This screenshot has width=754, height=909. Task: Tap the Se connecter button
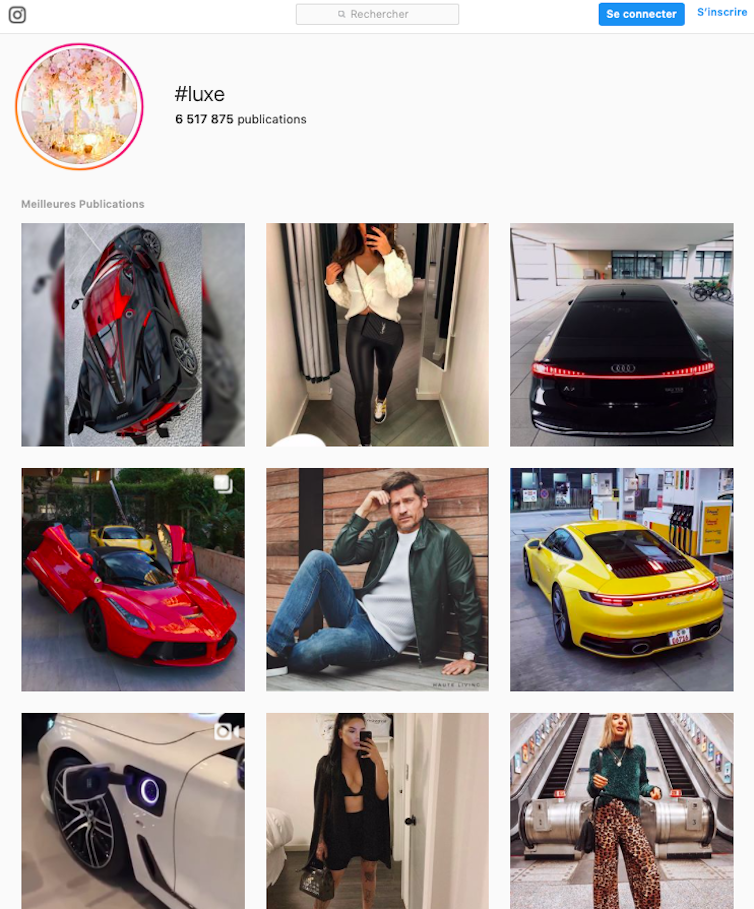(x=641, y=14)
